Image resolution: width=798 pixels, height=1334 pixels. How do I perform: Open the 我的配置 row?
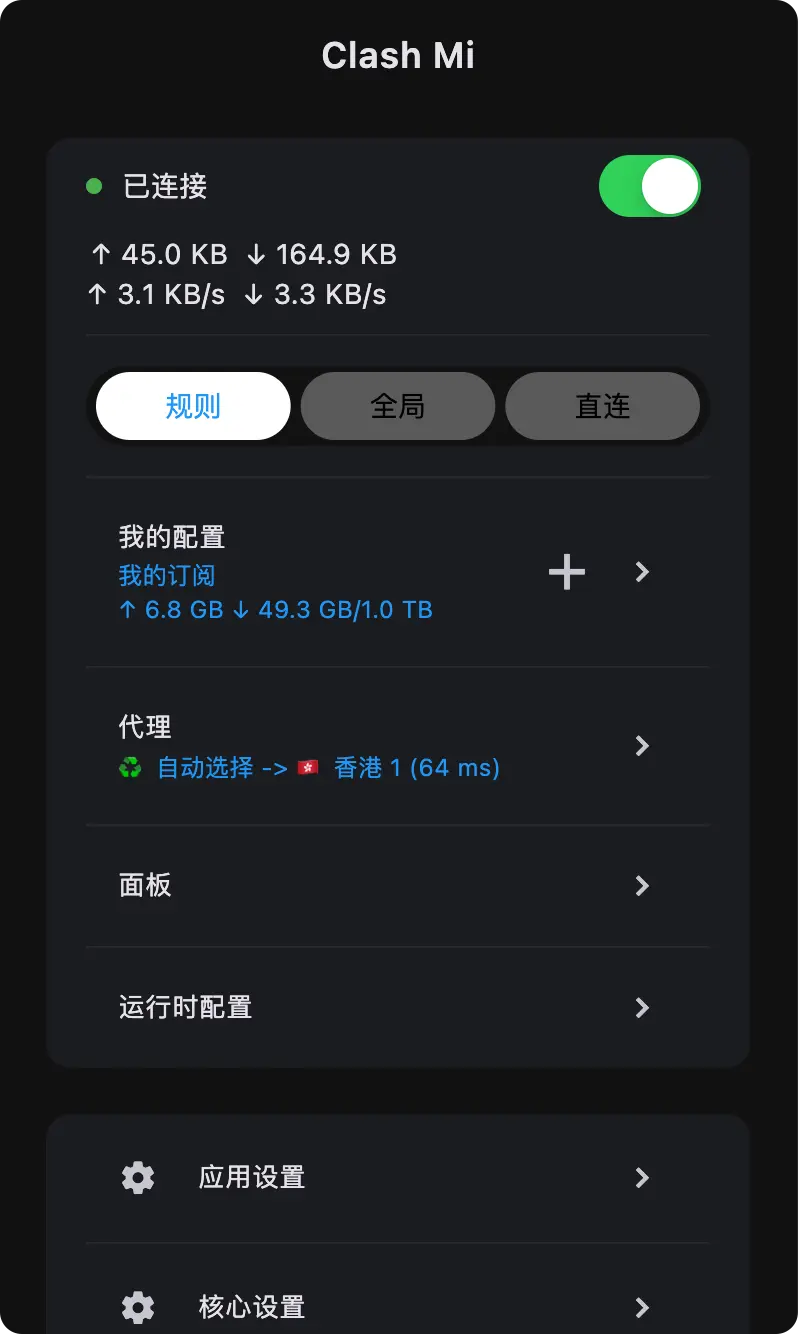300,572
